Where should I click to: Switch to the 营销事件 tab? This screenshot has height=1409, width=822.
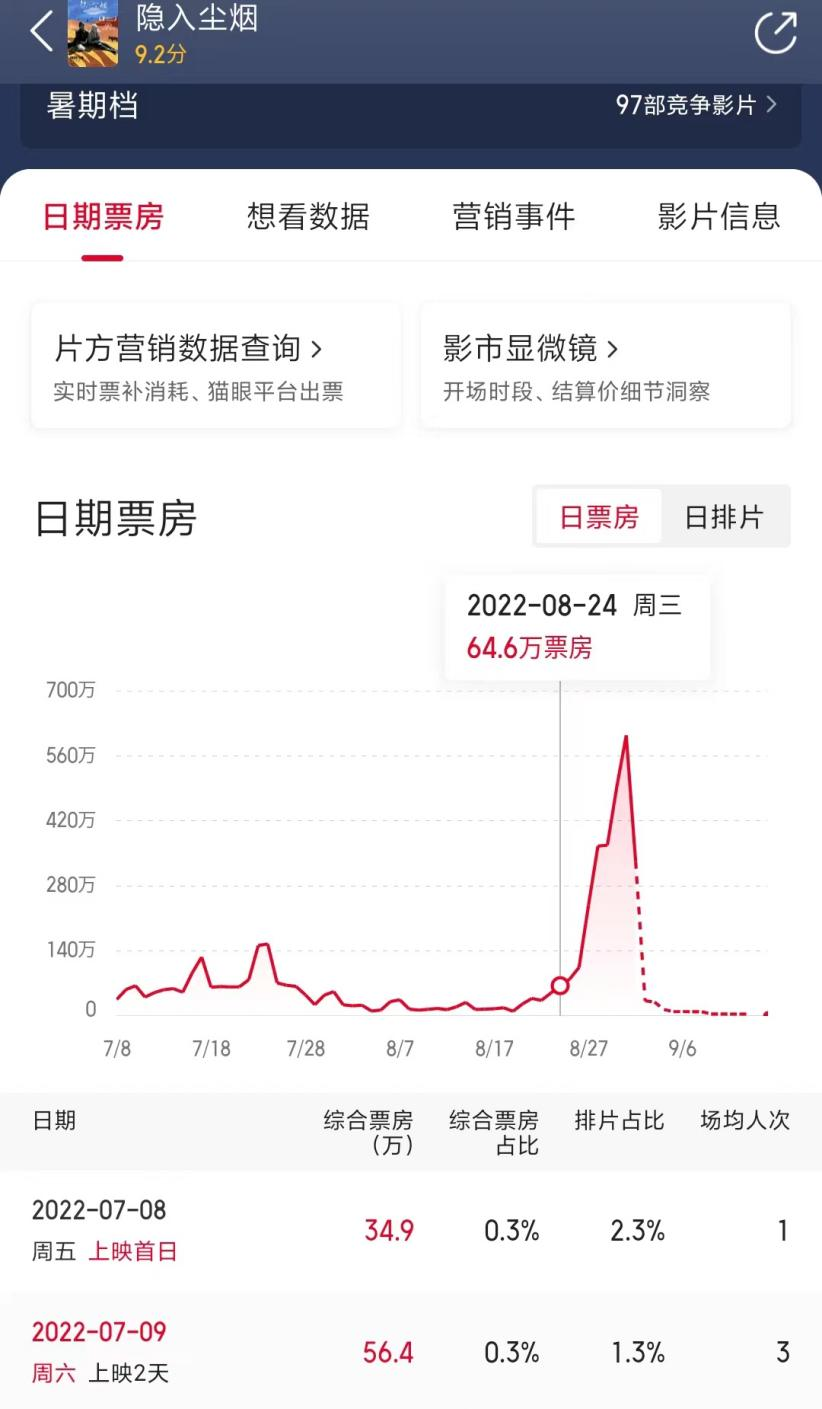coord(513,216)
